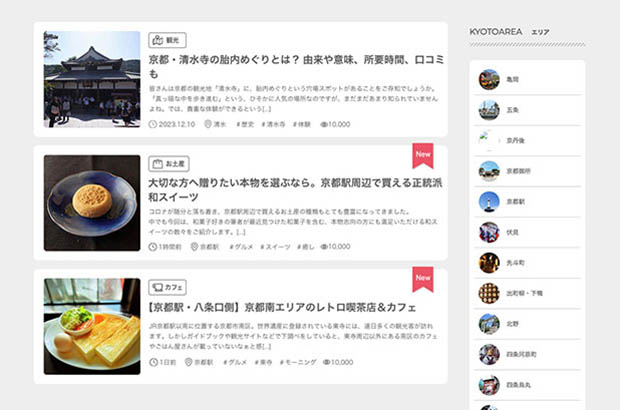
Task: Open the 五条 area
Action: 512,110
